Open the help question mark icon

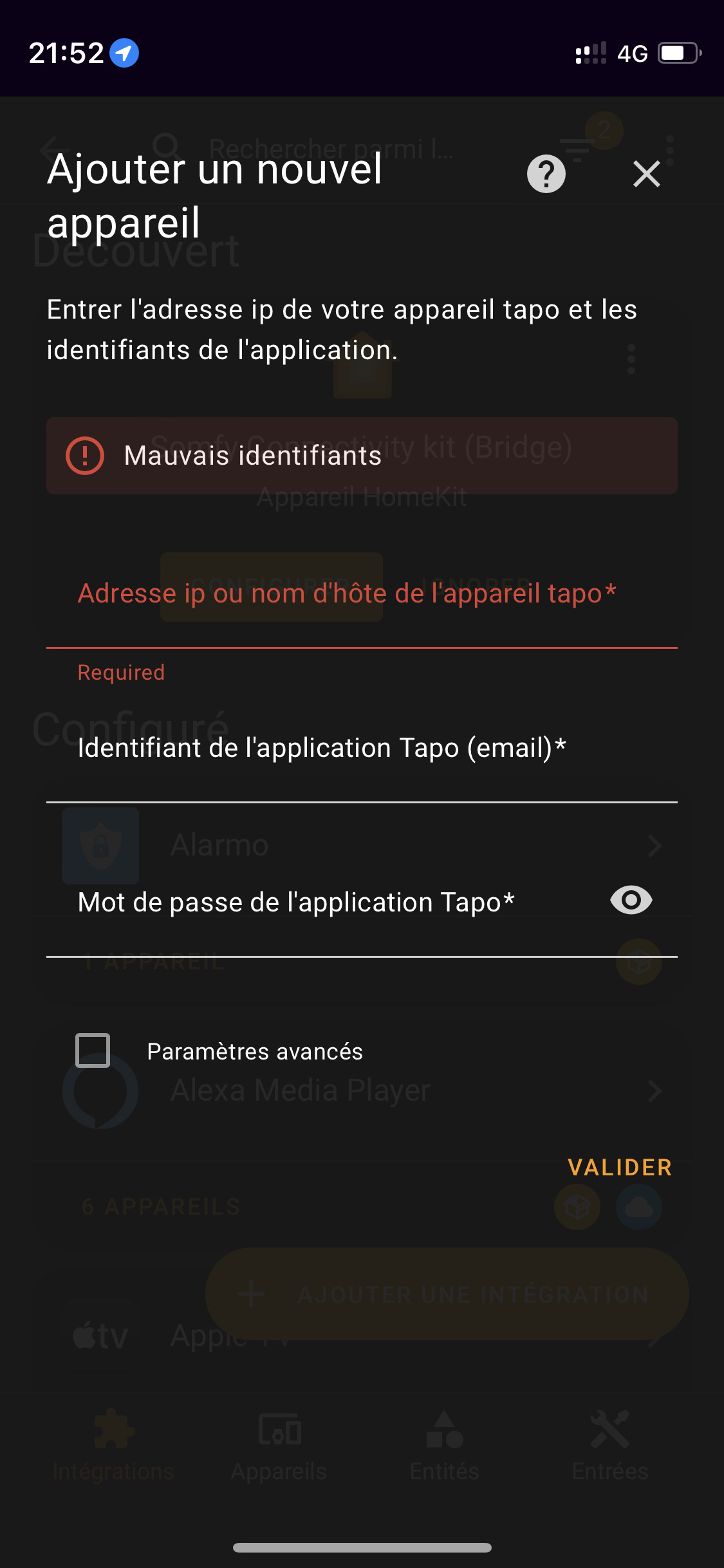[x=546, y=174]
